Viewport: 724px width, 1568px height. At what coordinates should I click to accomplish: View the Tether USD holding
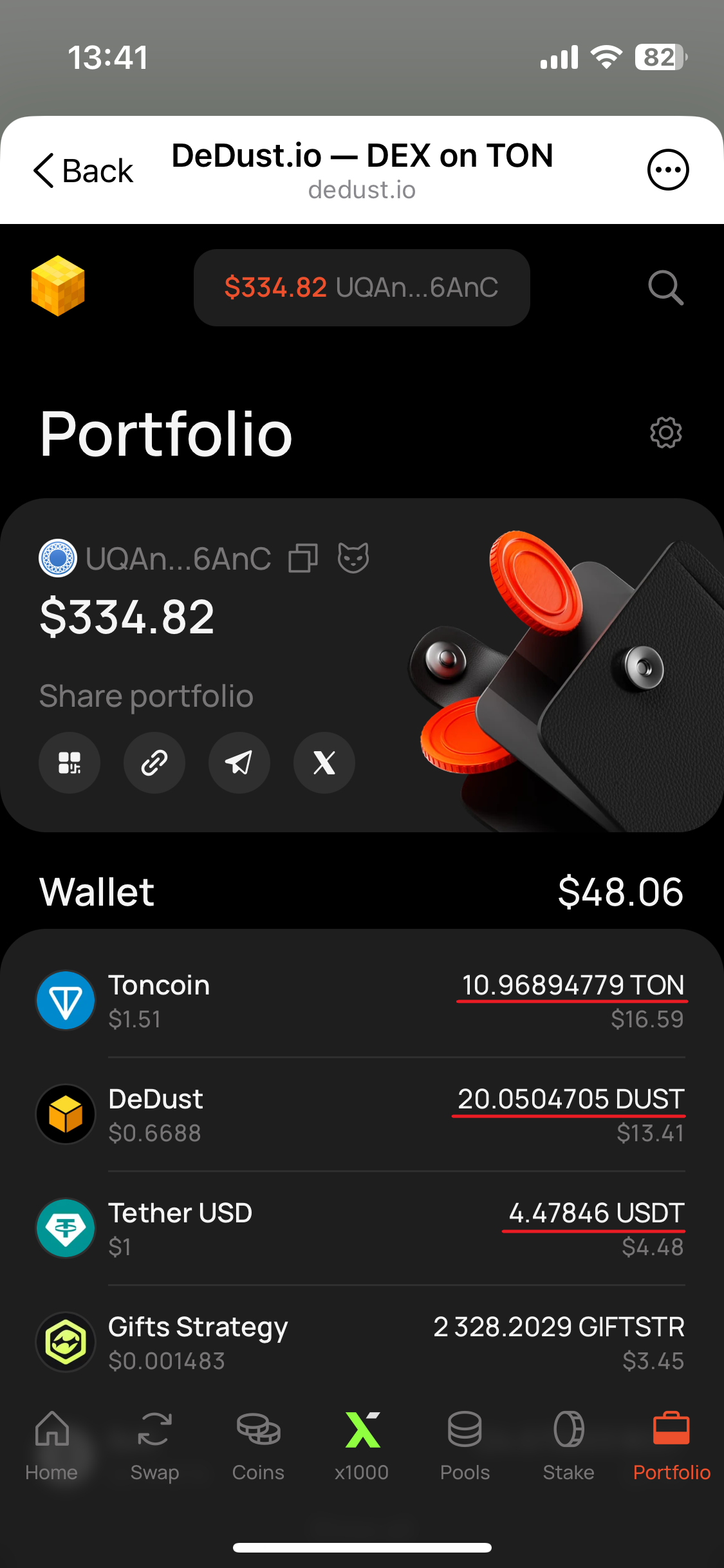tap(362, 1229)
